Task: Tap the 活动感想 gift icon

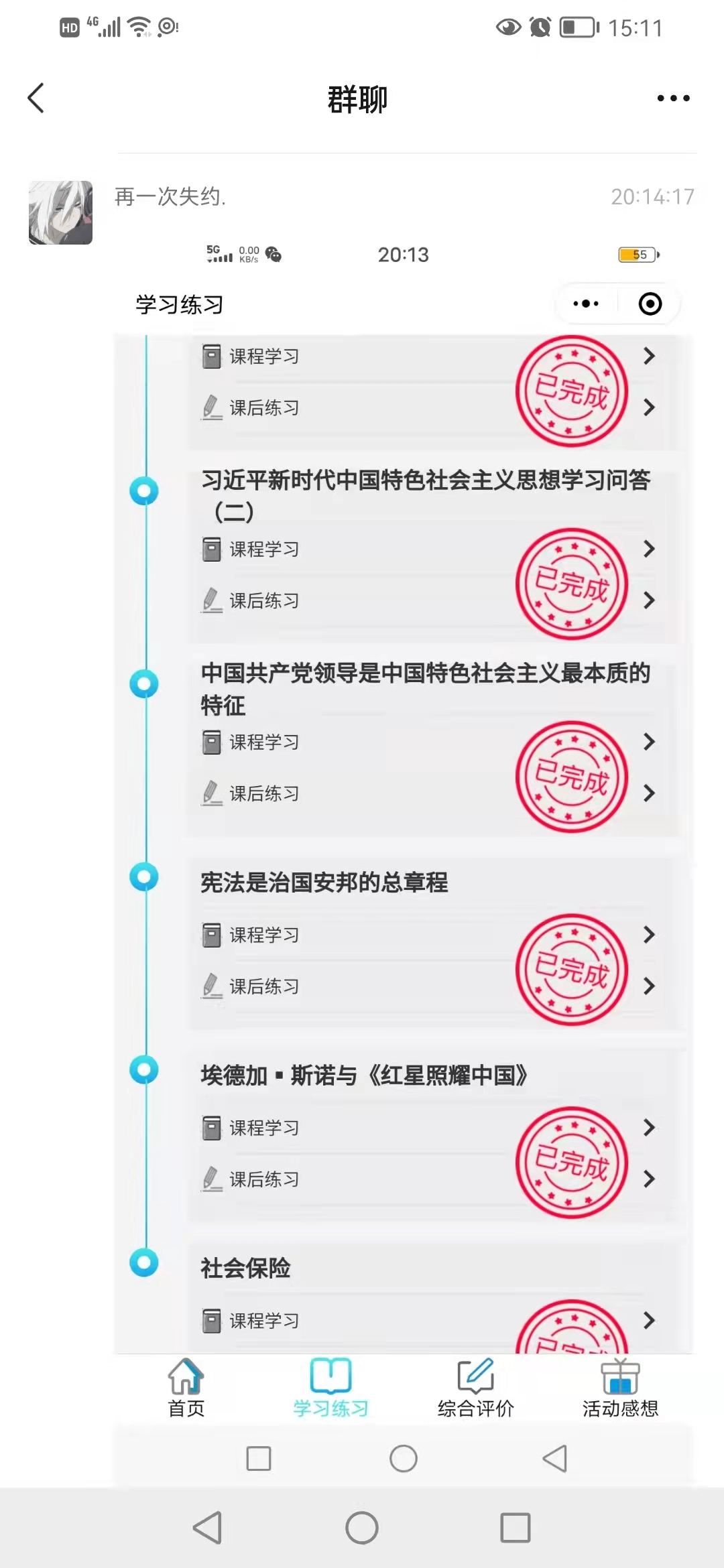Action: point(619,1378)
